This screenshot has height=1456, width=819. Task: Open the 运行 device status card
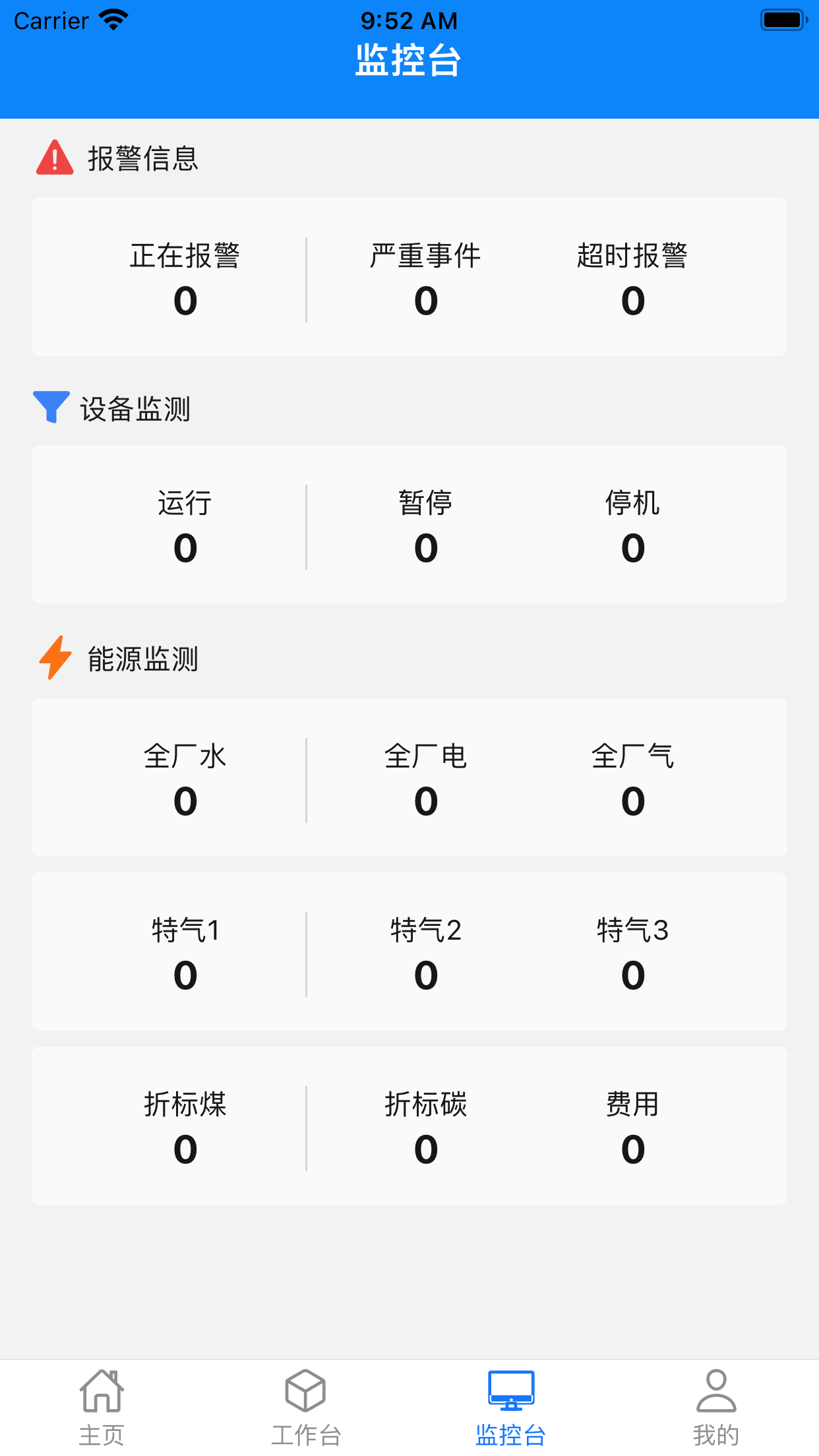(185, 528)
